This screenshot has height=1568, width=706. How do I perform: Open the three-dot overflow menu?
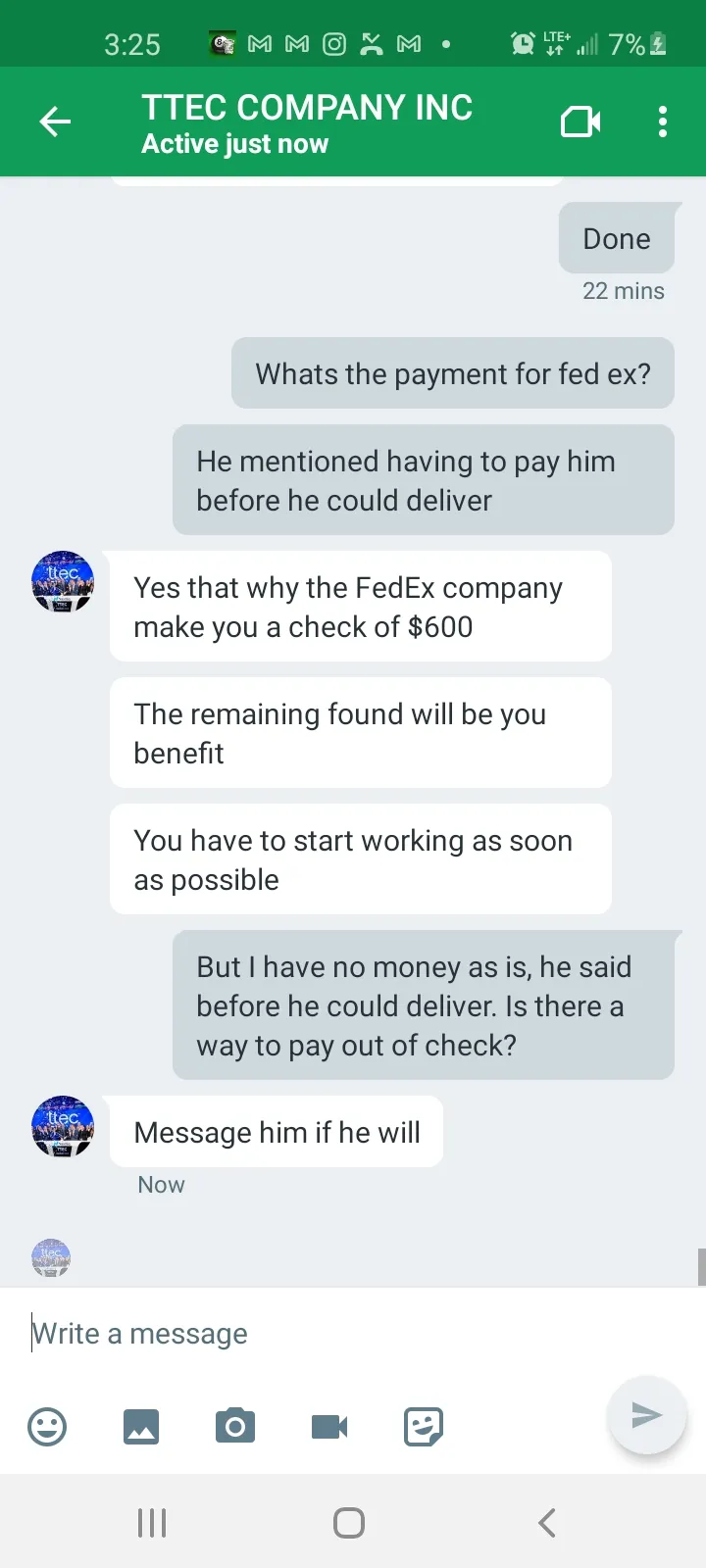(x=663, y=122)
